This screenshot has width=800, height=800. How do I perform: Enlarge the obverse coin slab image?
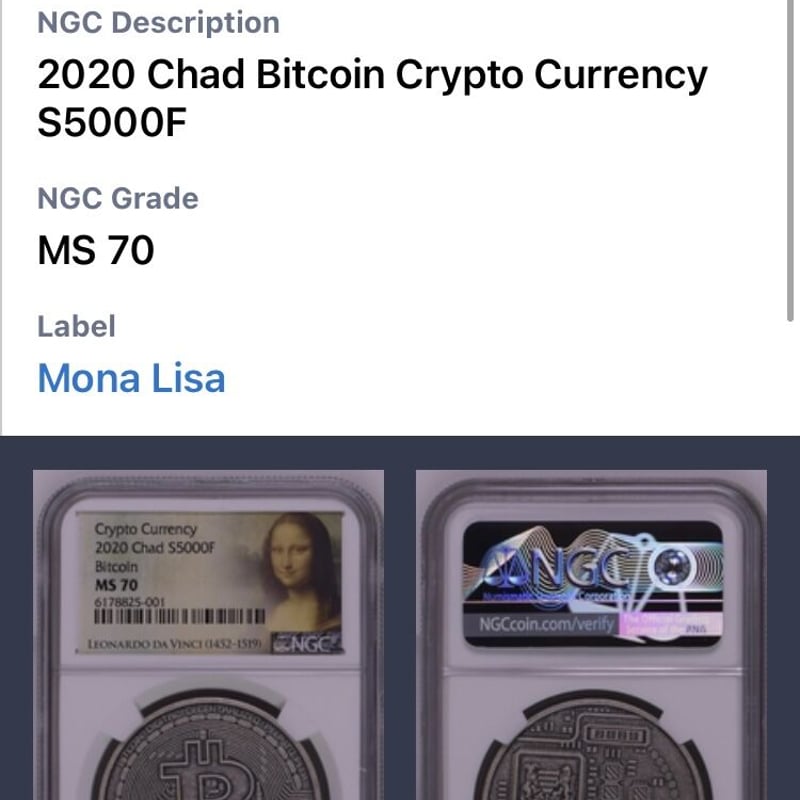coord(208,636)
